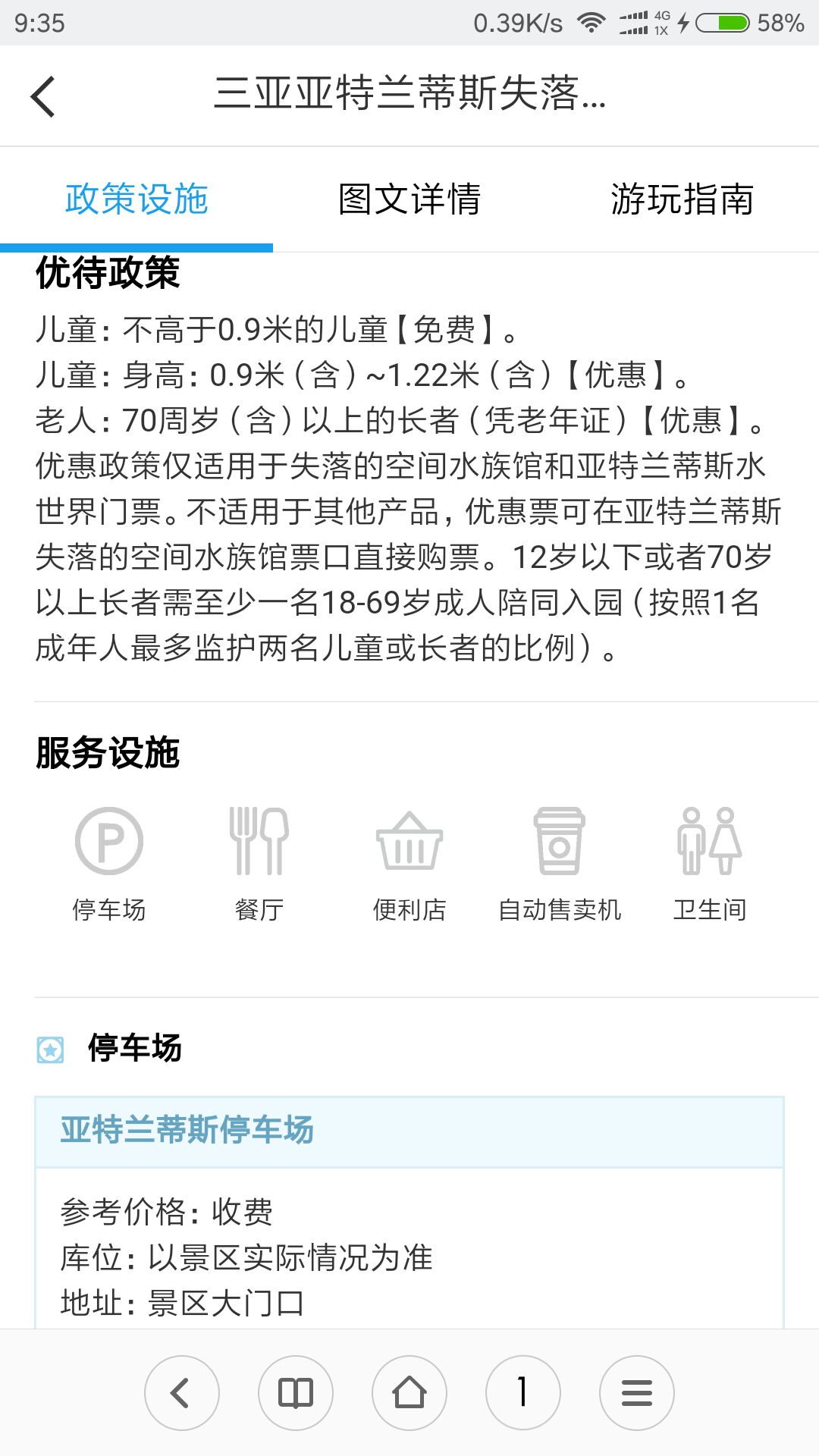Open the 游玩指南 tab
Image resolution: width=819 pixels, height=1456 pixels.
682,199
